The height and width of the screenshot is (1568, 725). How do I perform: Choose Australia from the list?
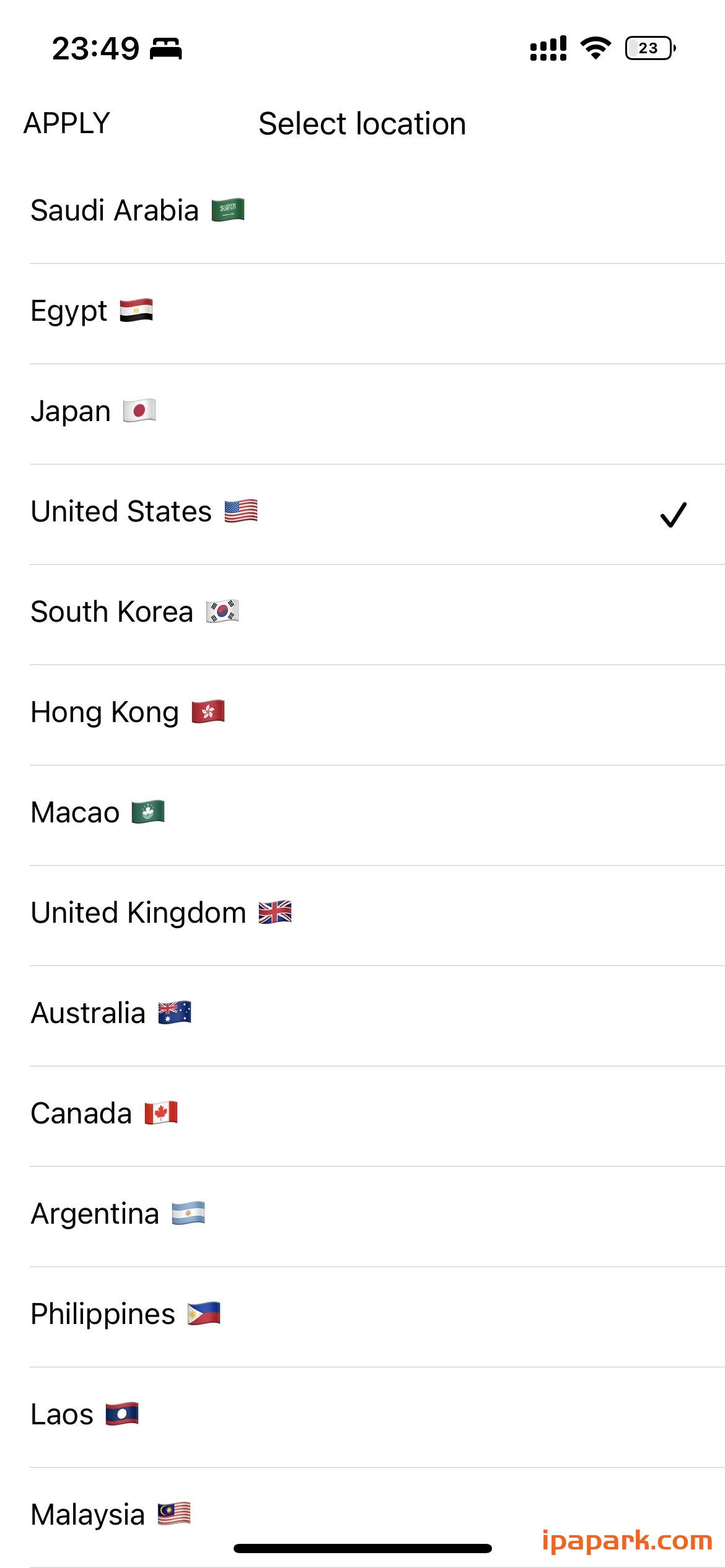111,1013
